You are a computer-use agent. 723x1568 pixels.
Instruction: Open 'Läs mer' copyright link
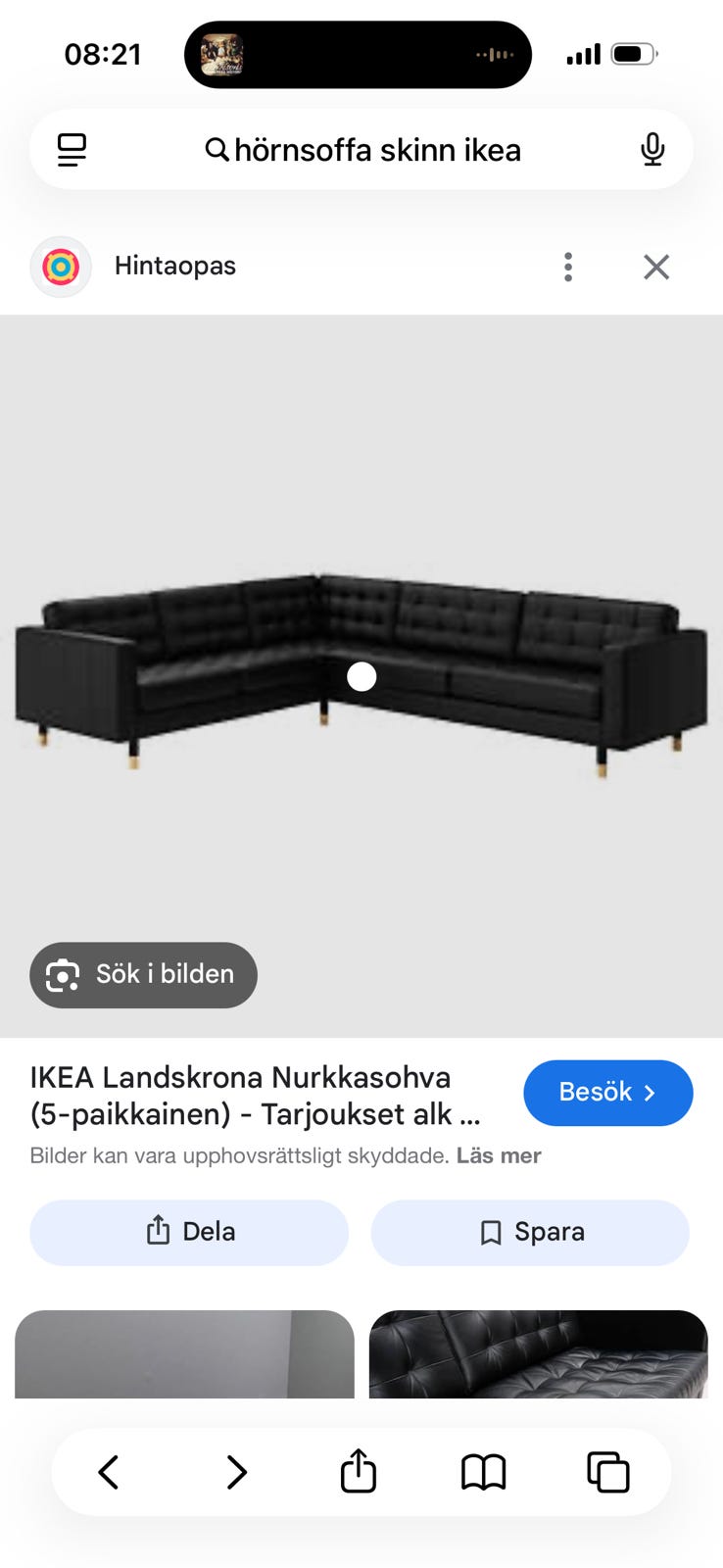pyautogui.click(x=498, y=1155)
